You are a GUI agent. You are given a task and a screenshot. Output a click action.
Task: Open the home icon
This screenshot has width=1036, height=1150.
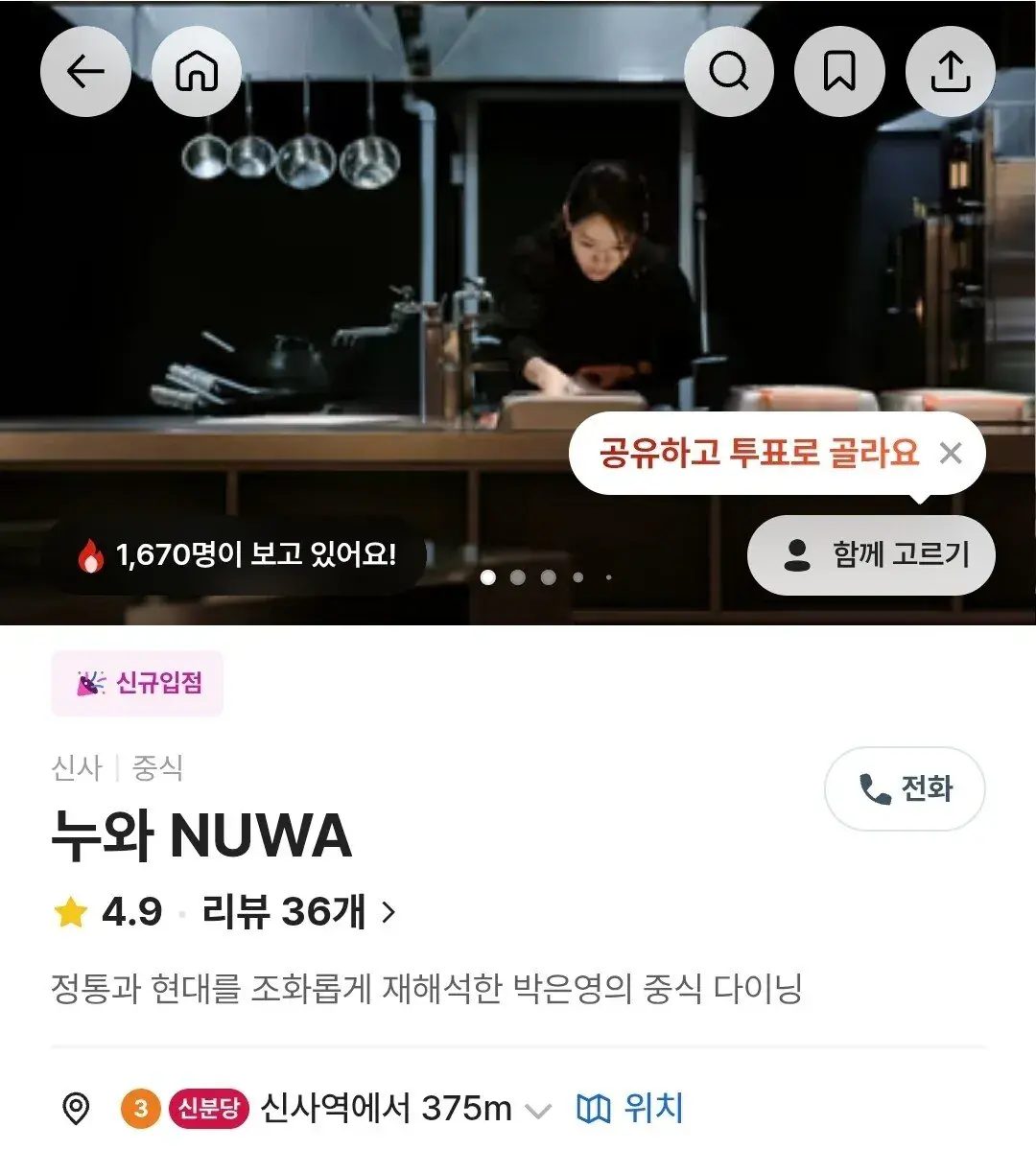197,72
